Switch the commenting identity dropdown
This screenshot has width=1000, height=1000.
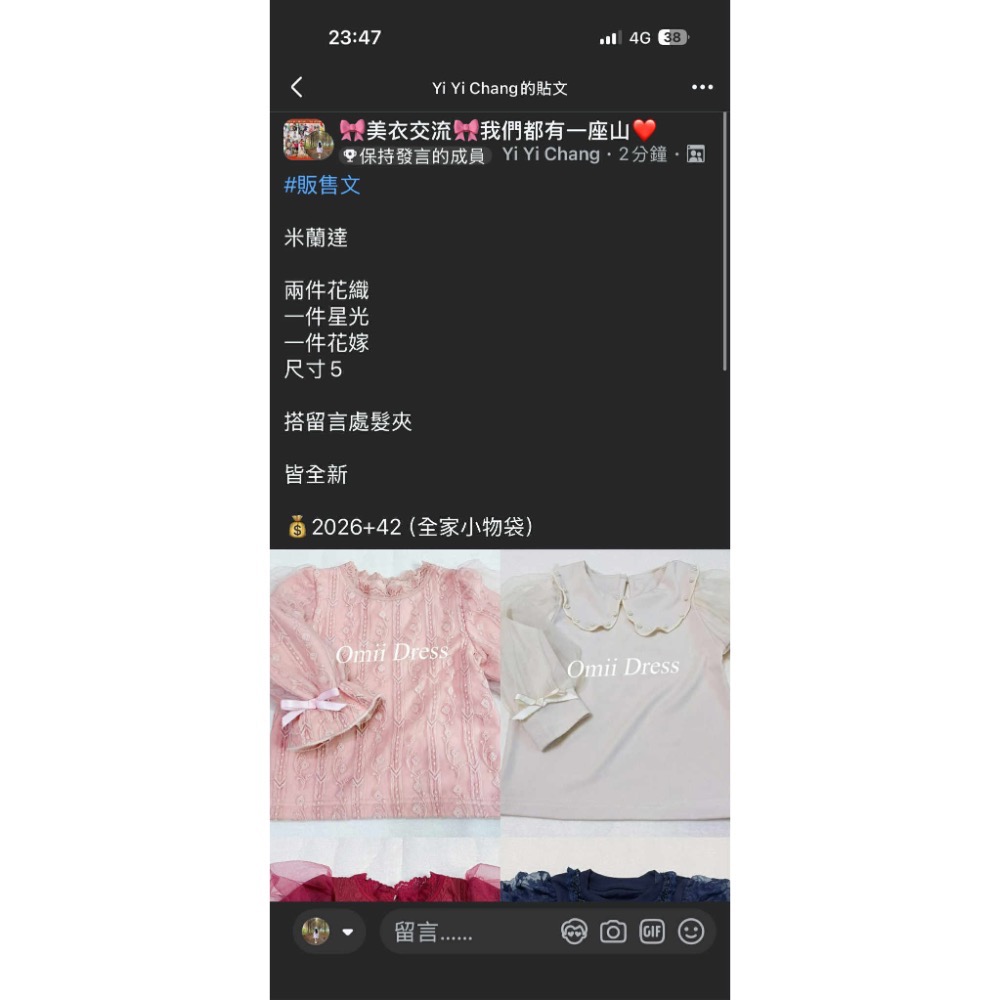click(330, 932)
